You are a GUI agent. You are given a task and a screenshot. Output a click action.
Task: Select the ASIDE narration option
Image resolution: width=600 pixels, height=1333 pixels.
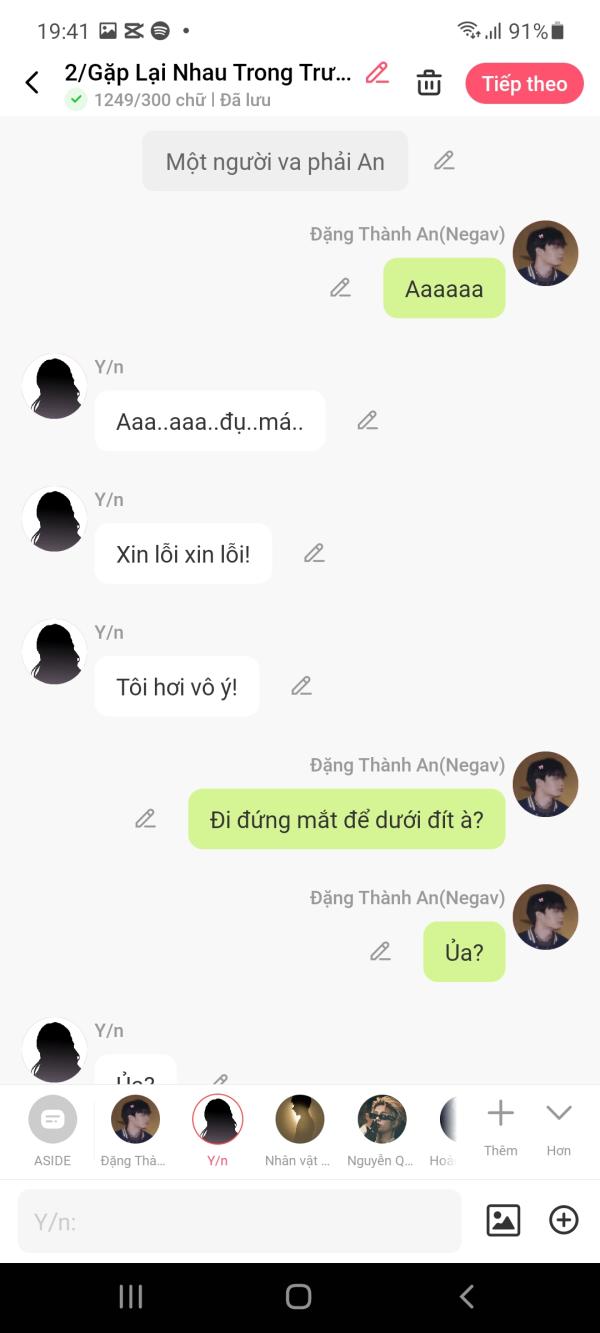[x=53, y=1131]
